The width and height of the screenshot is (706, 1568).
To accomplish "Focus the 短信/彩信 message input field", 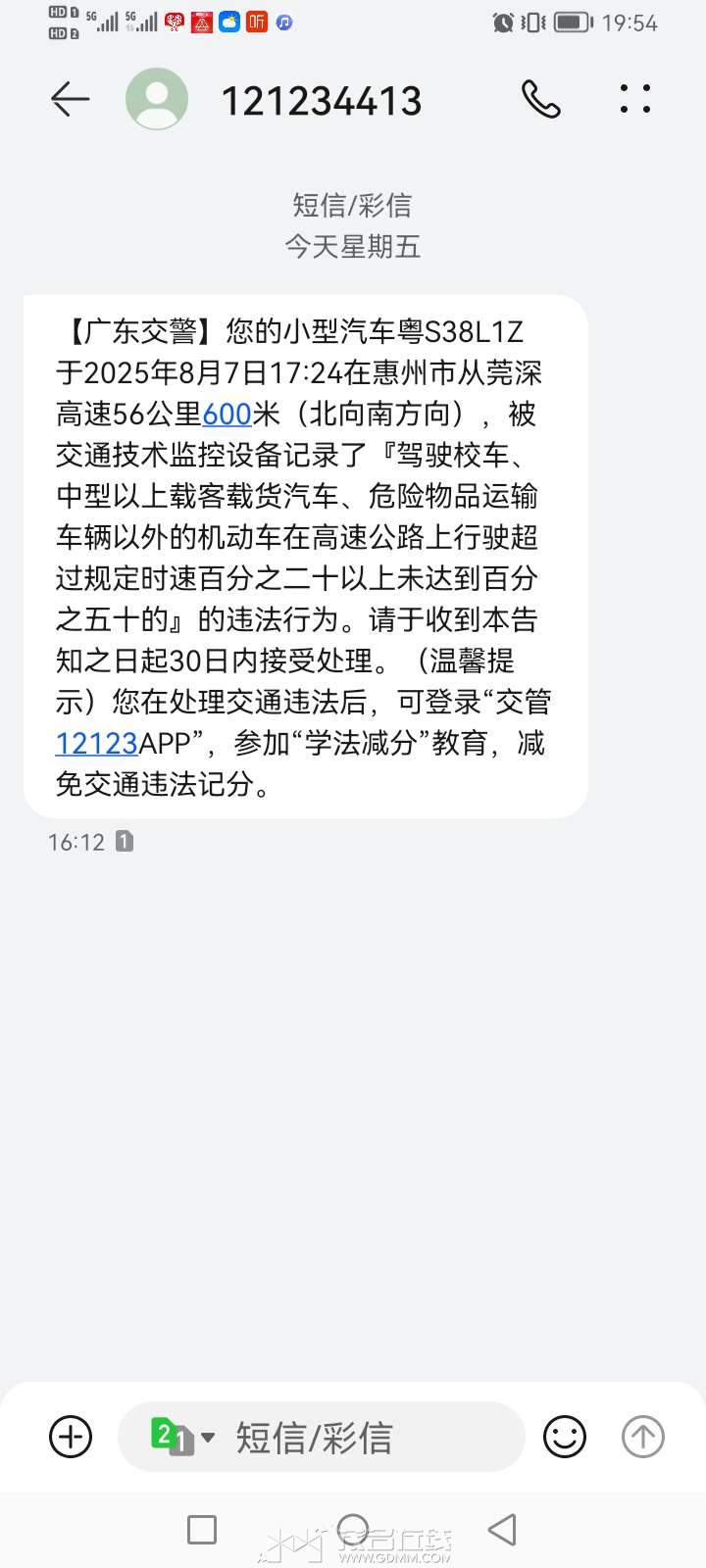I will (x=363, y=1438).
